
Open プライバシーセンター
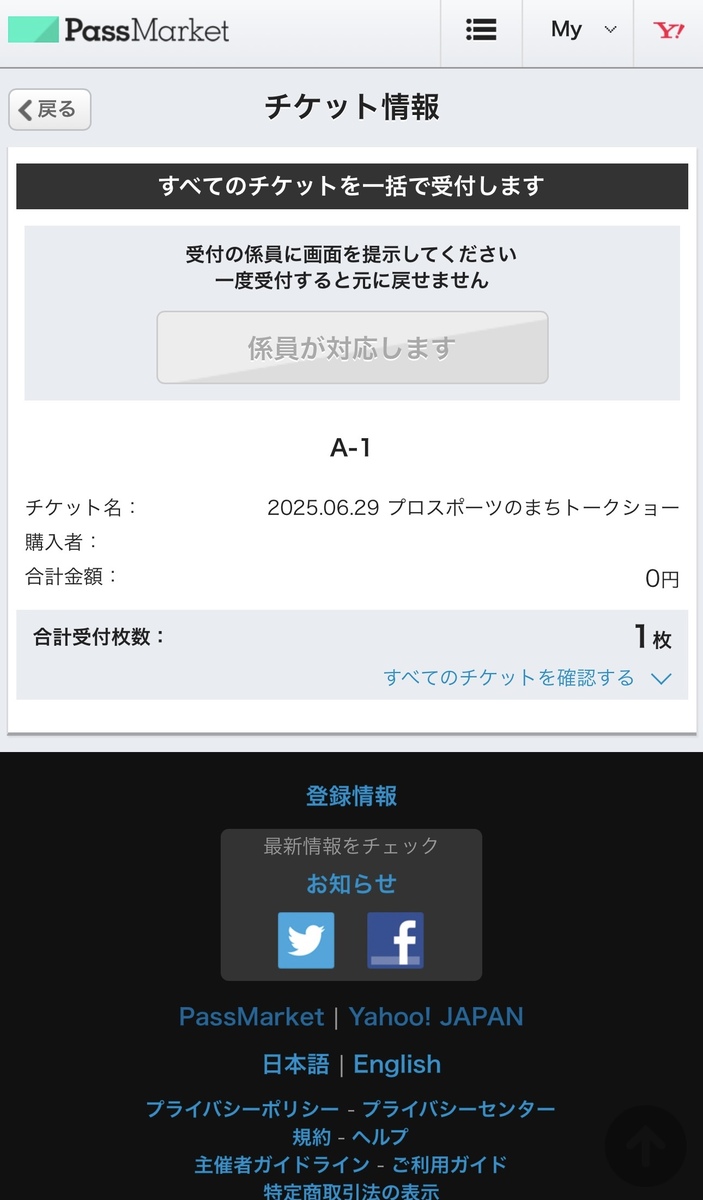pos(458,1109)
